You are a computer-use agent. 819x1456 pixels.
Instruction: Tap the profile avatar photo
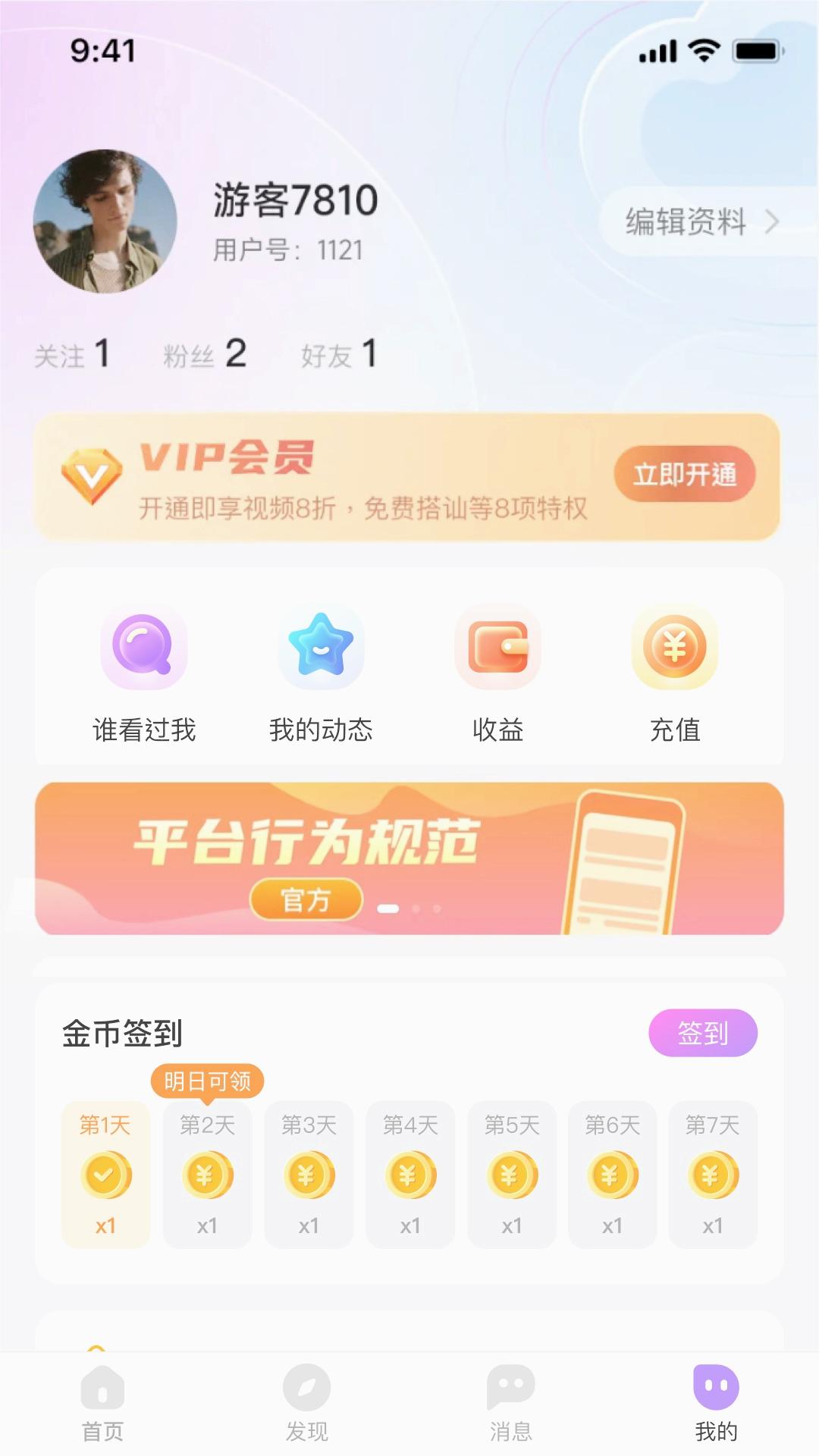(x=105, y=221)
